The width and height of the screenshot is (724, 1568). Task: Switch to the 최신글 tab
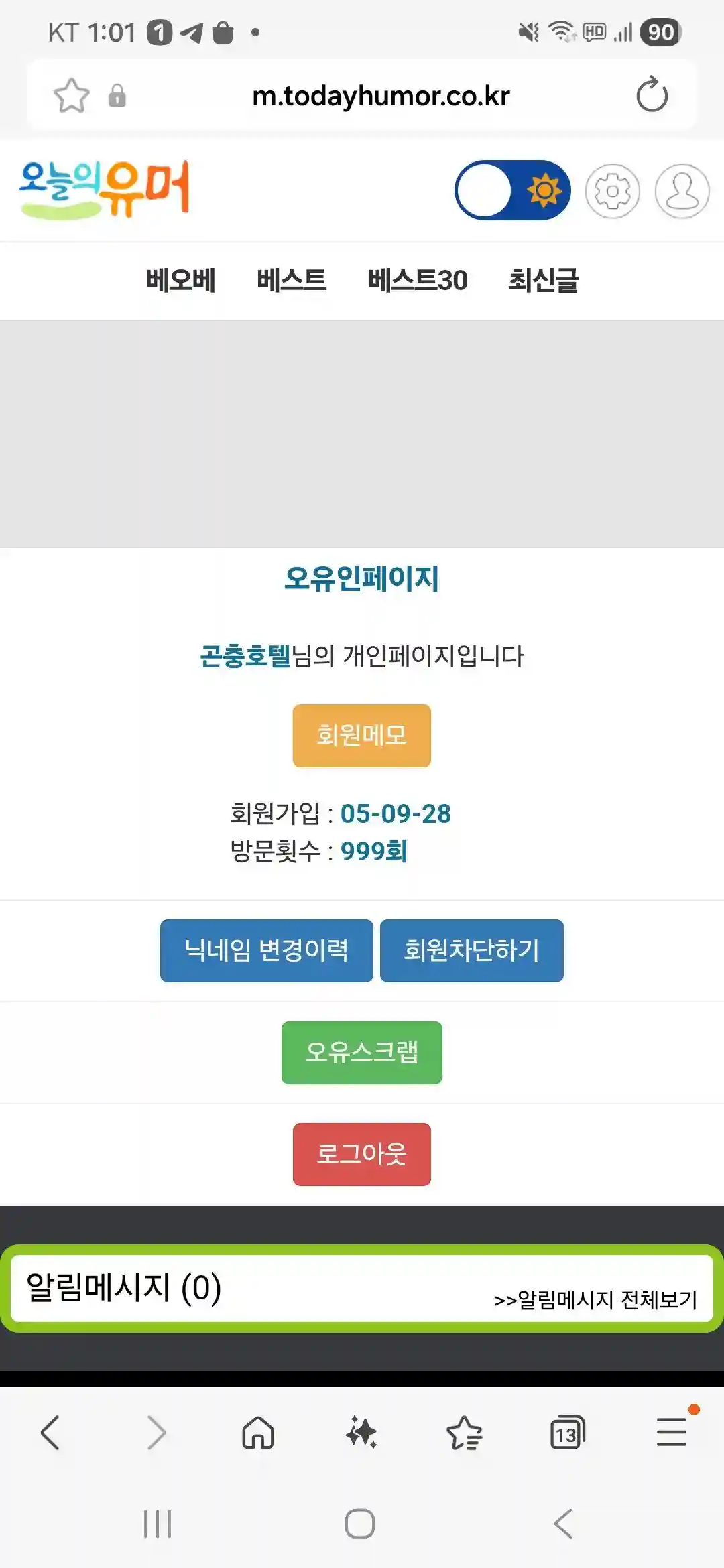coord(543,280)
